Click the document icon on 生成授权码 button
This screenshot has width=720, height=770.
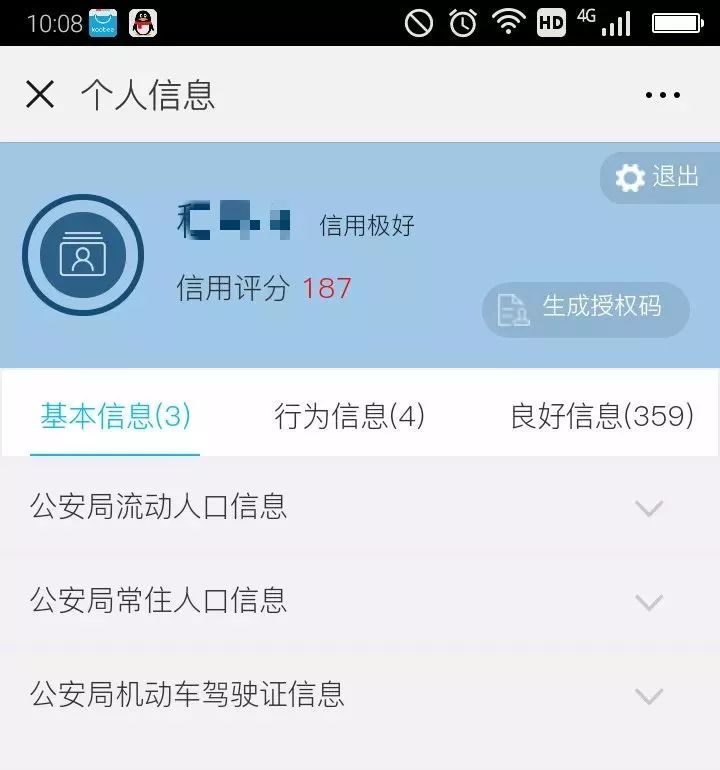coord(512,310)
